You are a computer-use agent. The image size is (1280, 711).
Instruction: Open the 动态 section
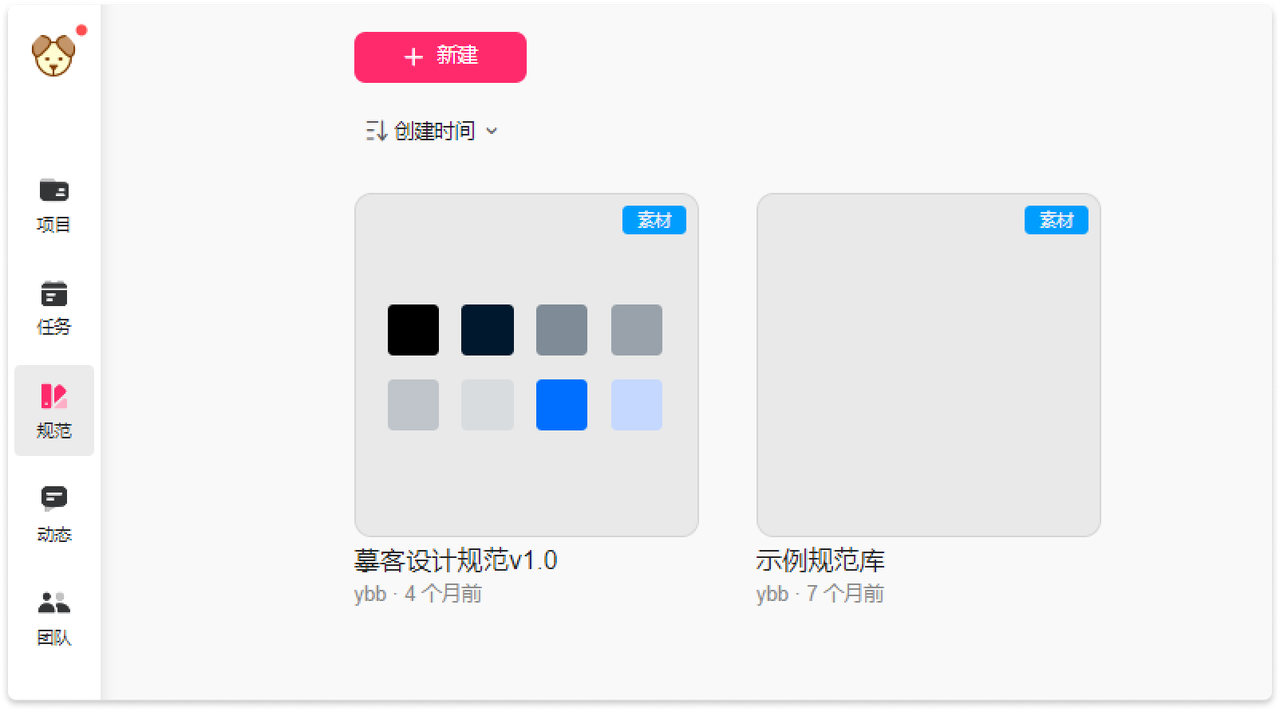tap(54, 513)
